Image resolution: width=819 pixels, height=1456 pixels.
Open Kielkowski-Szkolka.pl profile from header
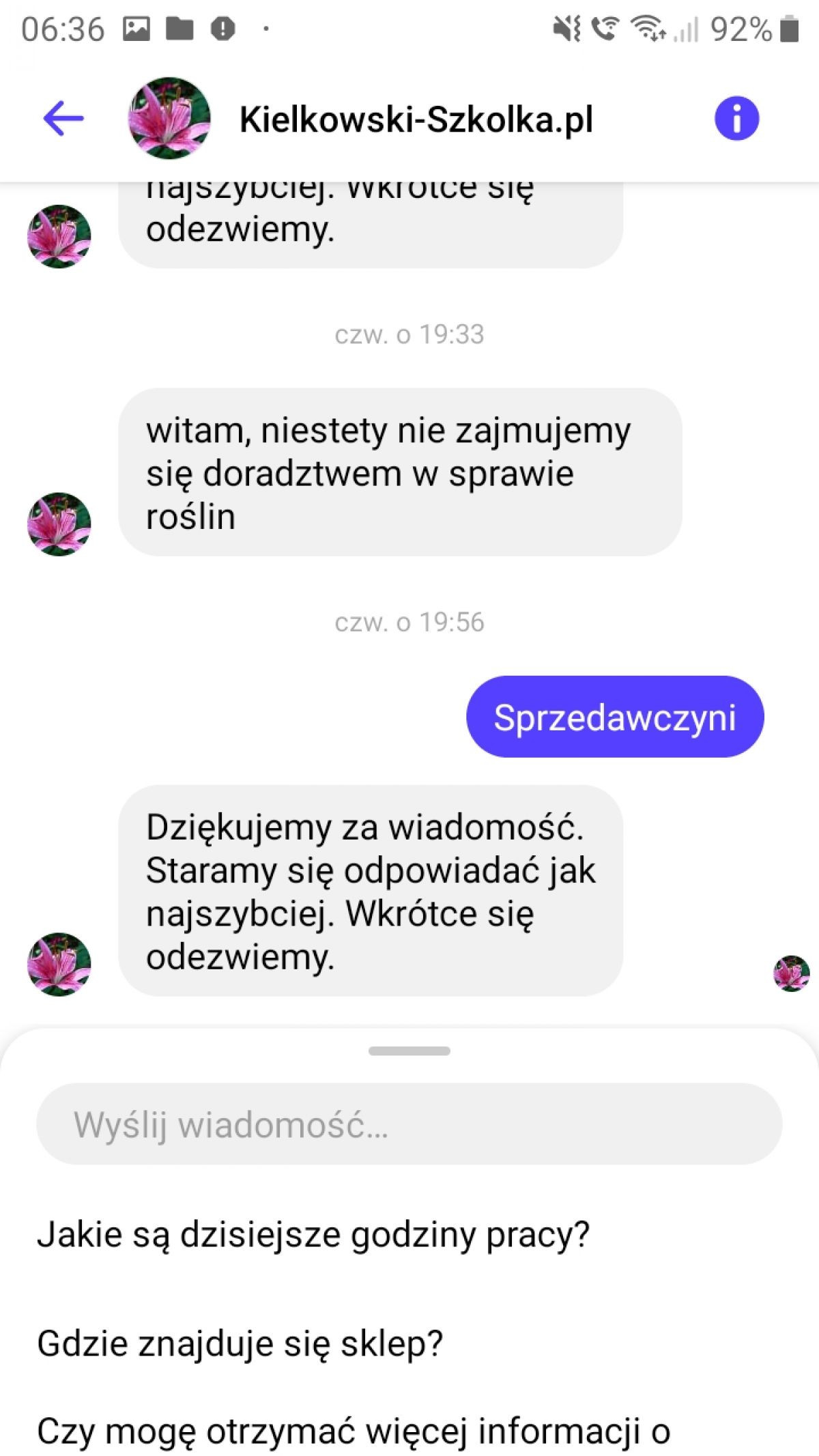[416, 120]
